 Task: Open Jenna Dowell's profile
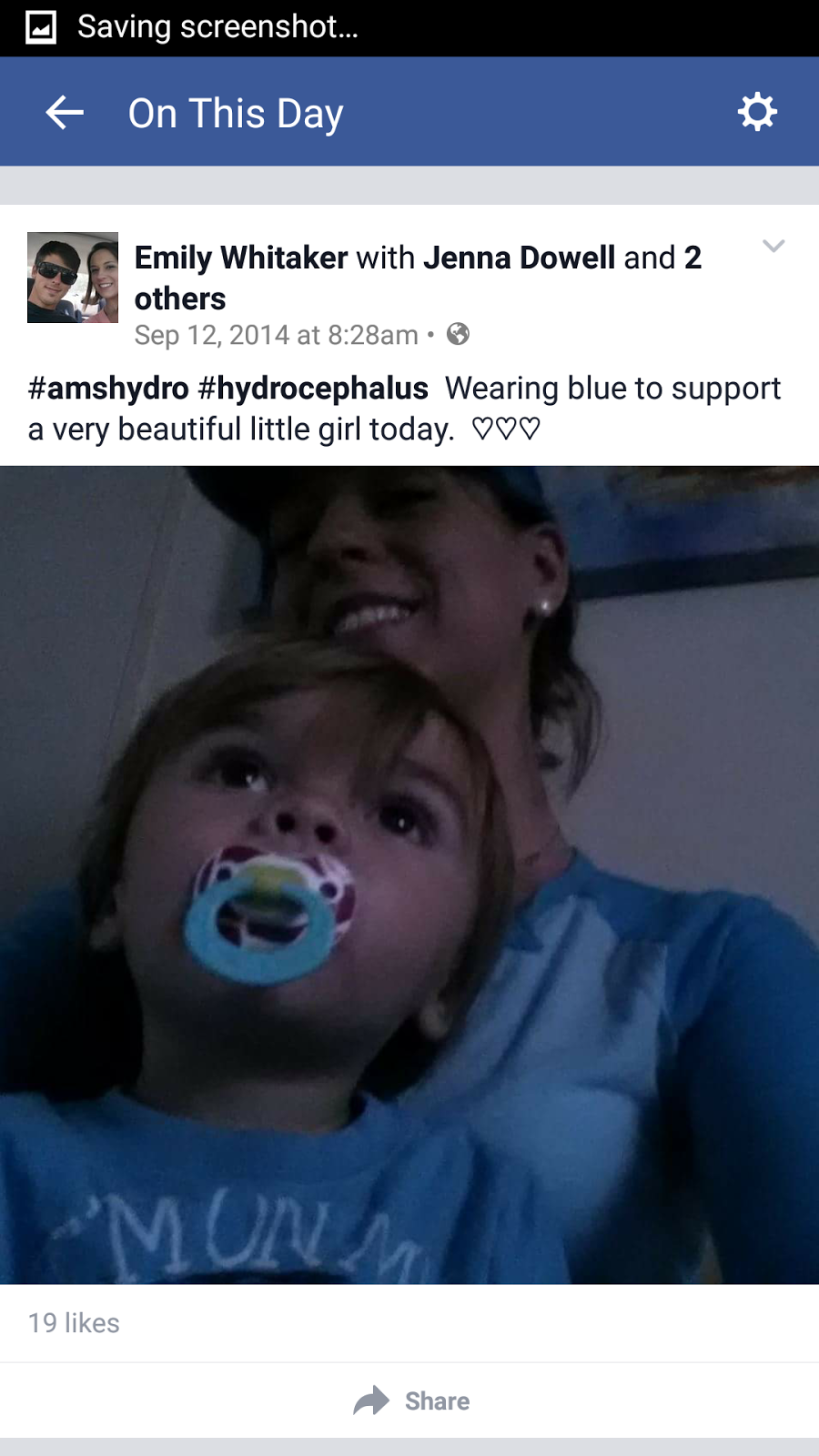point(519,258)
